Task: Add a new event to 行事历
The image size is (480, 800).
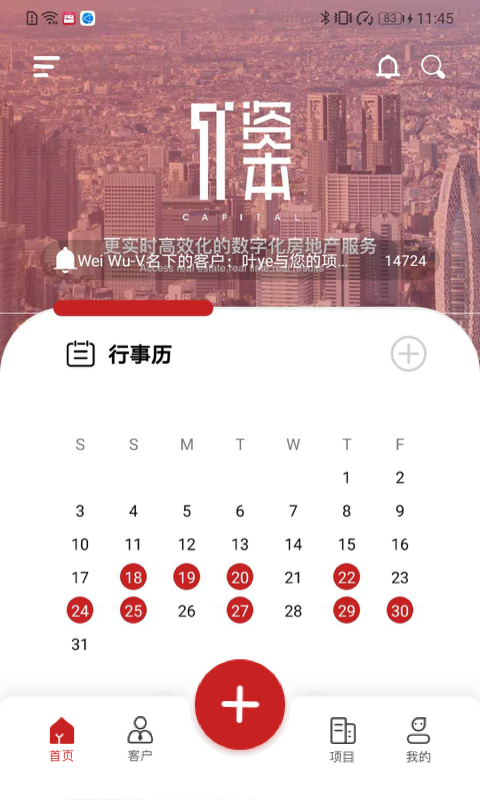Action: [x=409, y=354]
